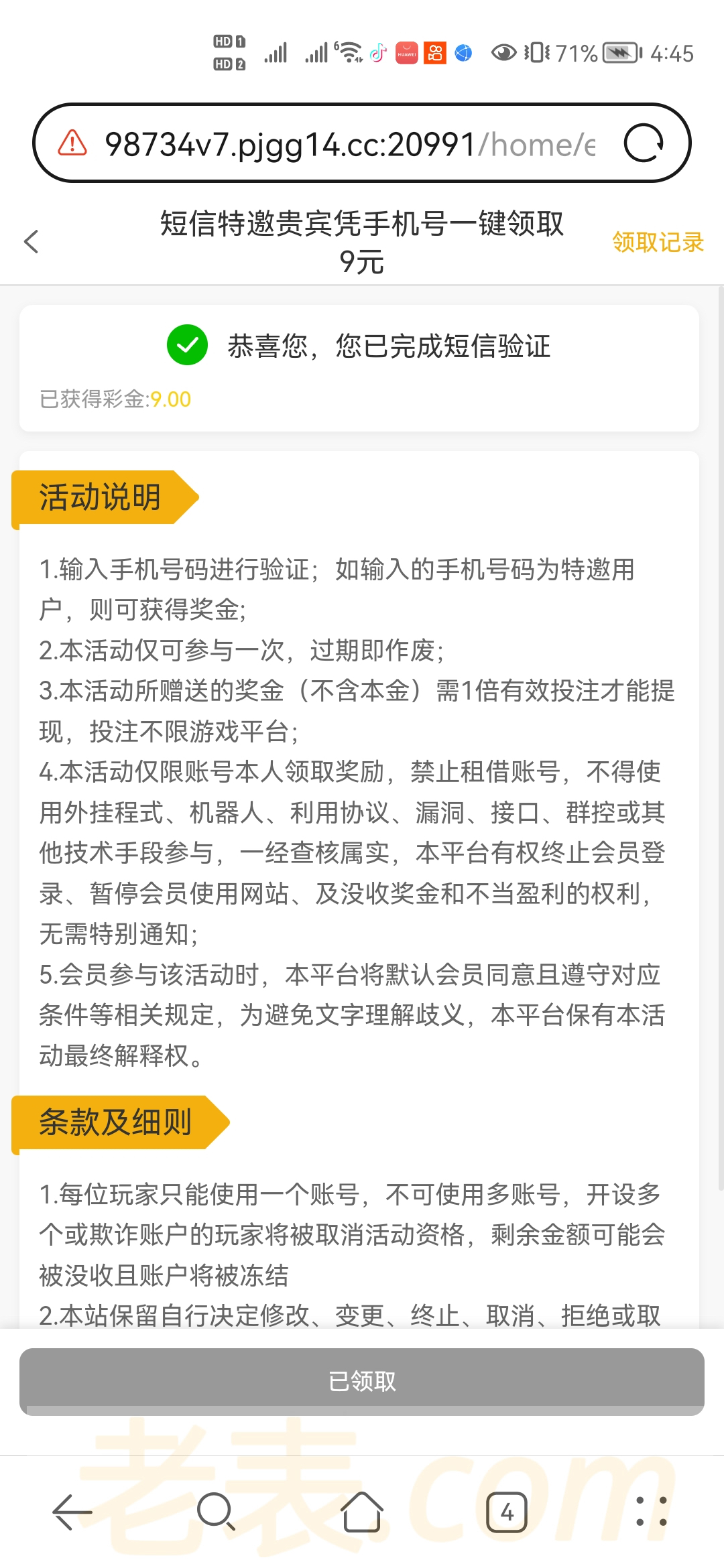Viewport: 724px width, 1568px height.
Task: View the 4 open browser tabs
Action: tap(507, 1512)
